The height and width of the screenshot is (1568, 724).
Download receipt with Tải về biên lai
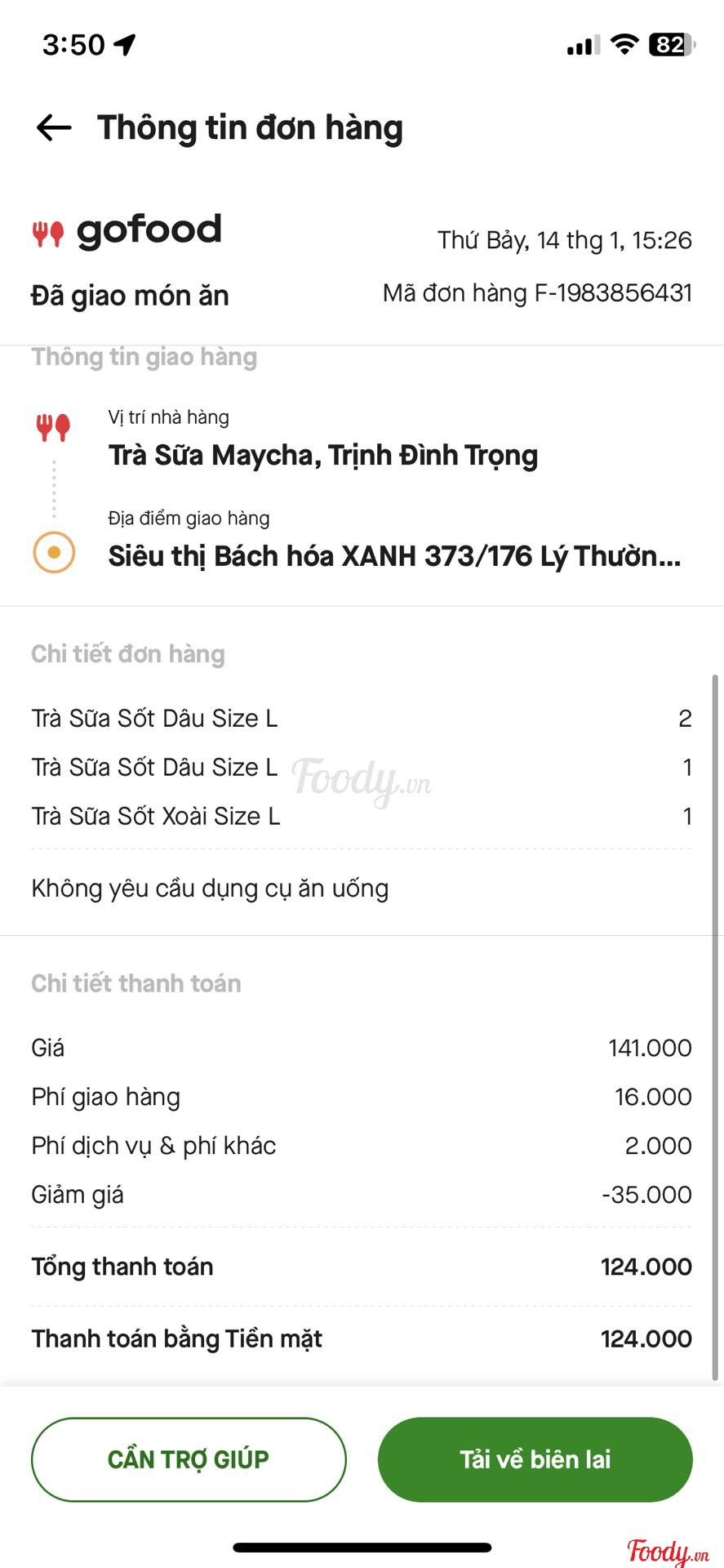pos(535,1459)
